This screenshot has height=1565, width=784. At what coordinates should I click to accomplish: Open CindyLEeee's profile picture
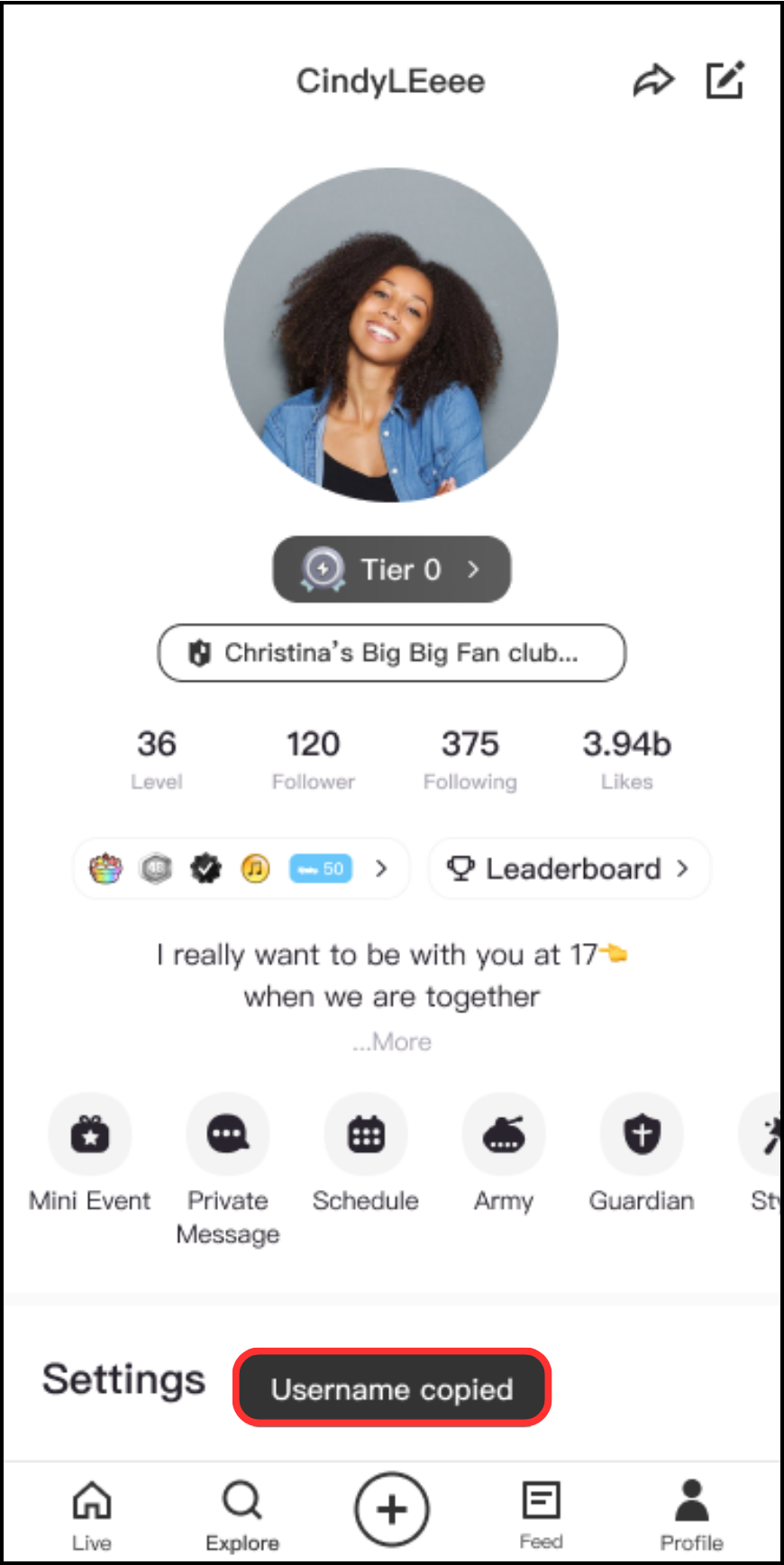click(x=391, y=334)
